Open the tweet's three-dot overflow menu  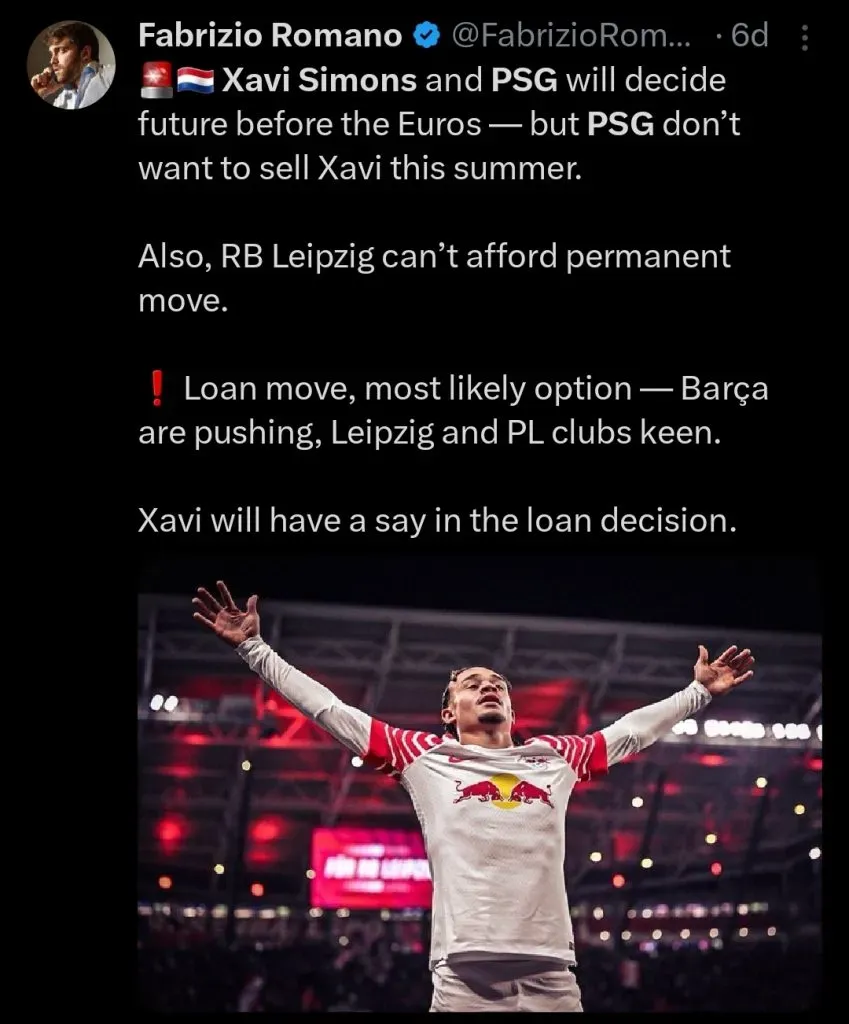pyautogui.click(x=806, y=37)
